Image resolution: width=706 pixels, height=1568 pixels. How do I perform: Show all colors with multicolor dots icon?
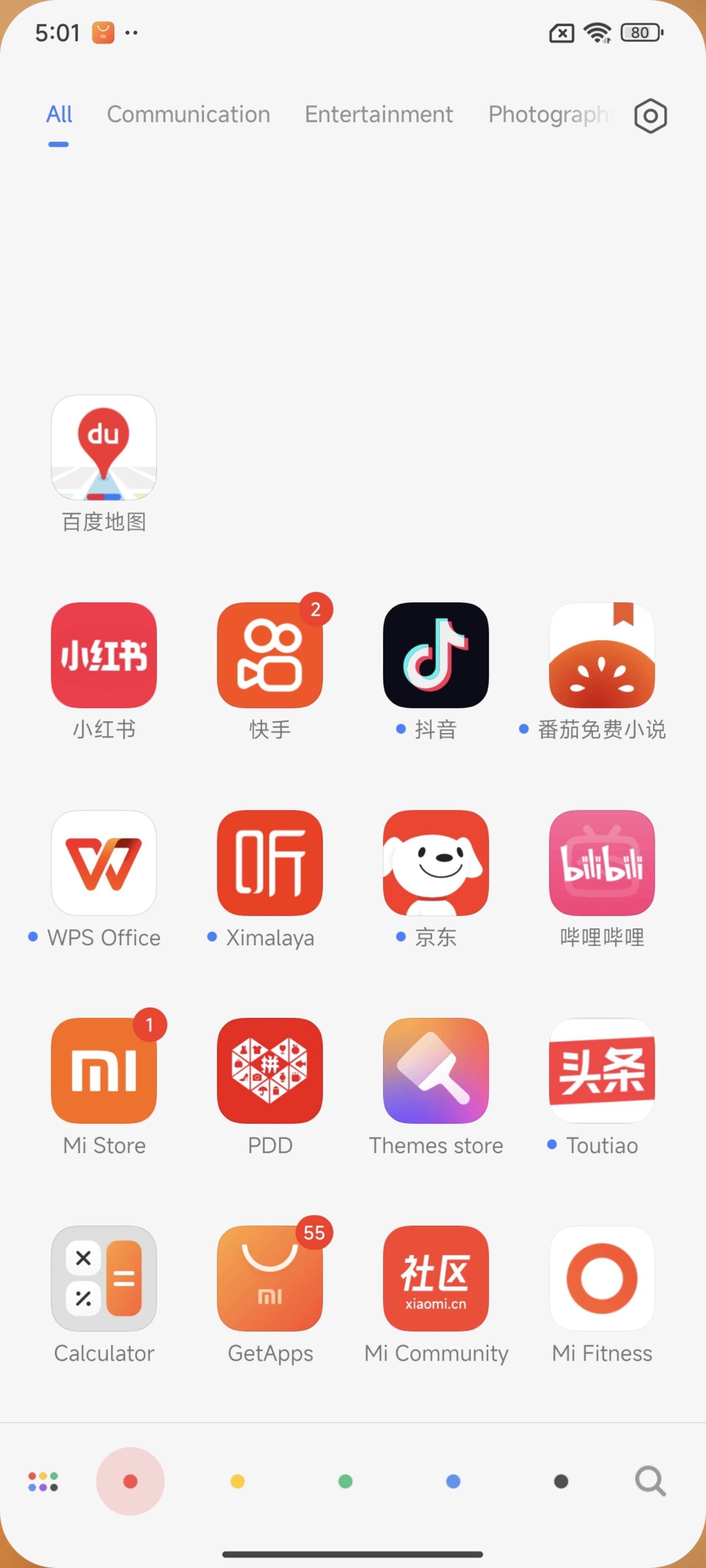[x=43, y=1481]
